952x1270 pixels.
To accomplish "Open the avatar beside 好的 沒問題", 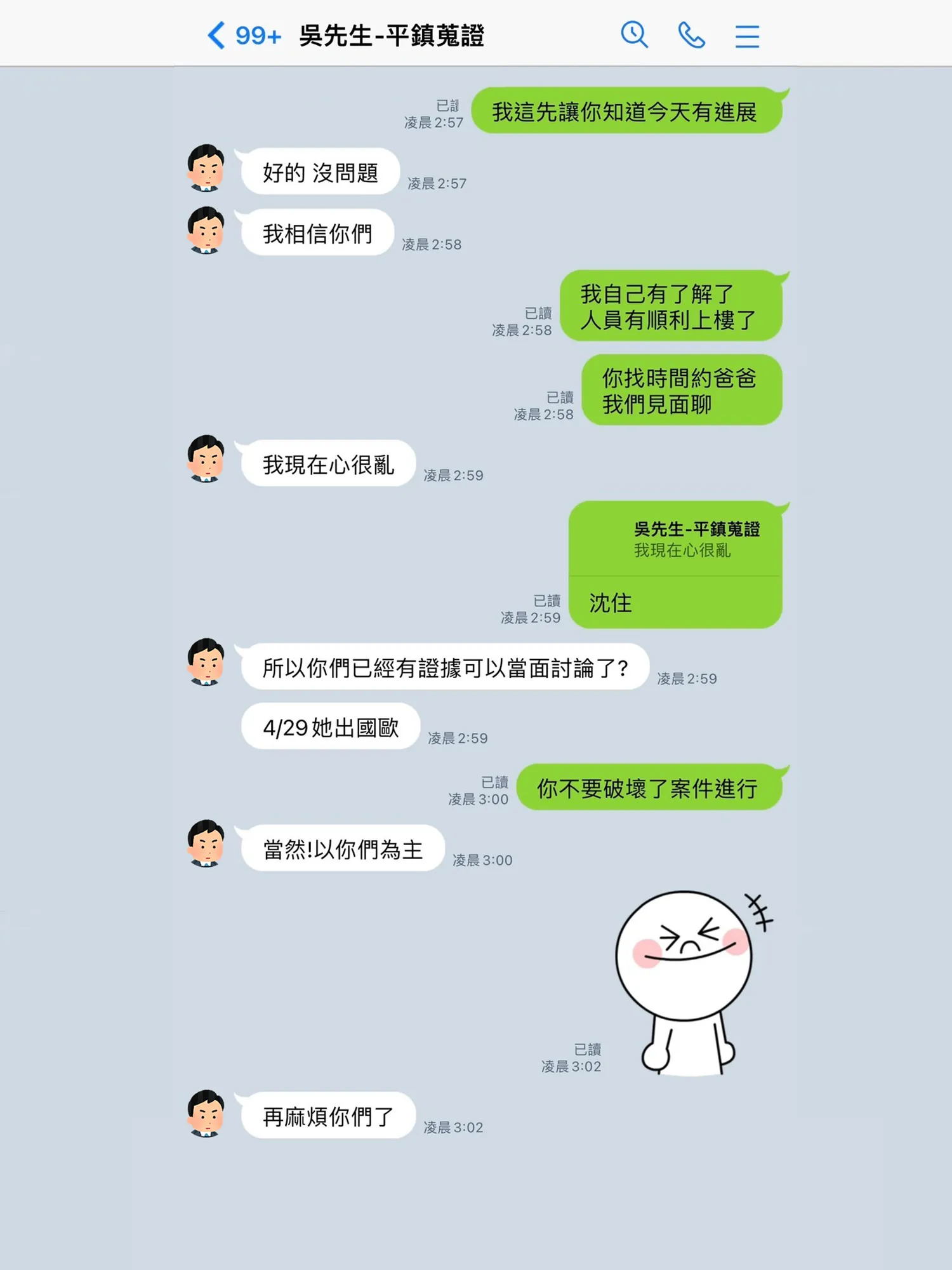I will [206, 168].
